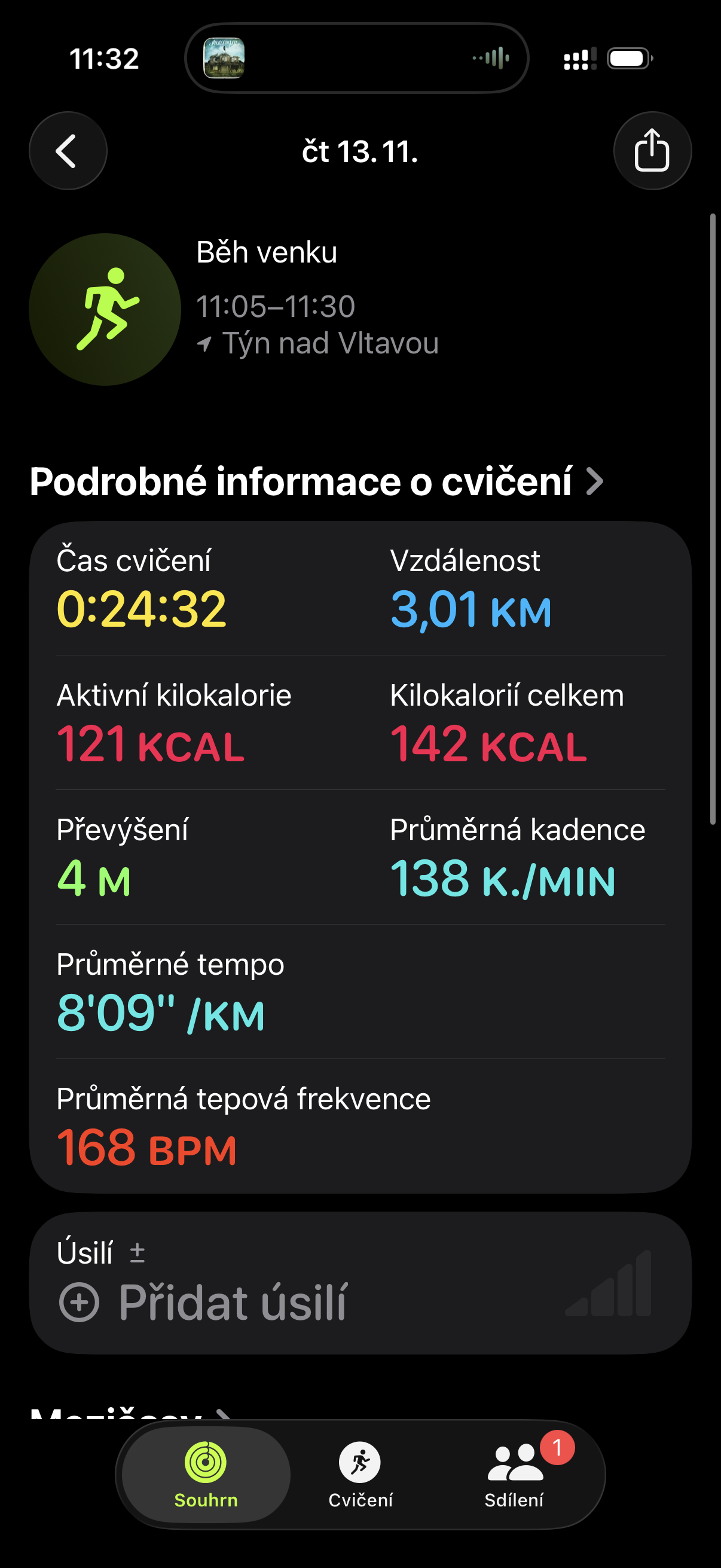
Task: Switch to the Cvičení tab
Action: click(x=360, y=1474)
